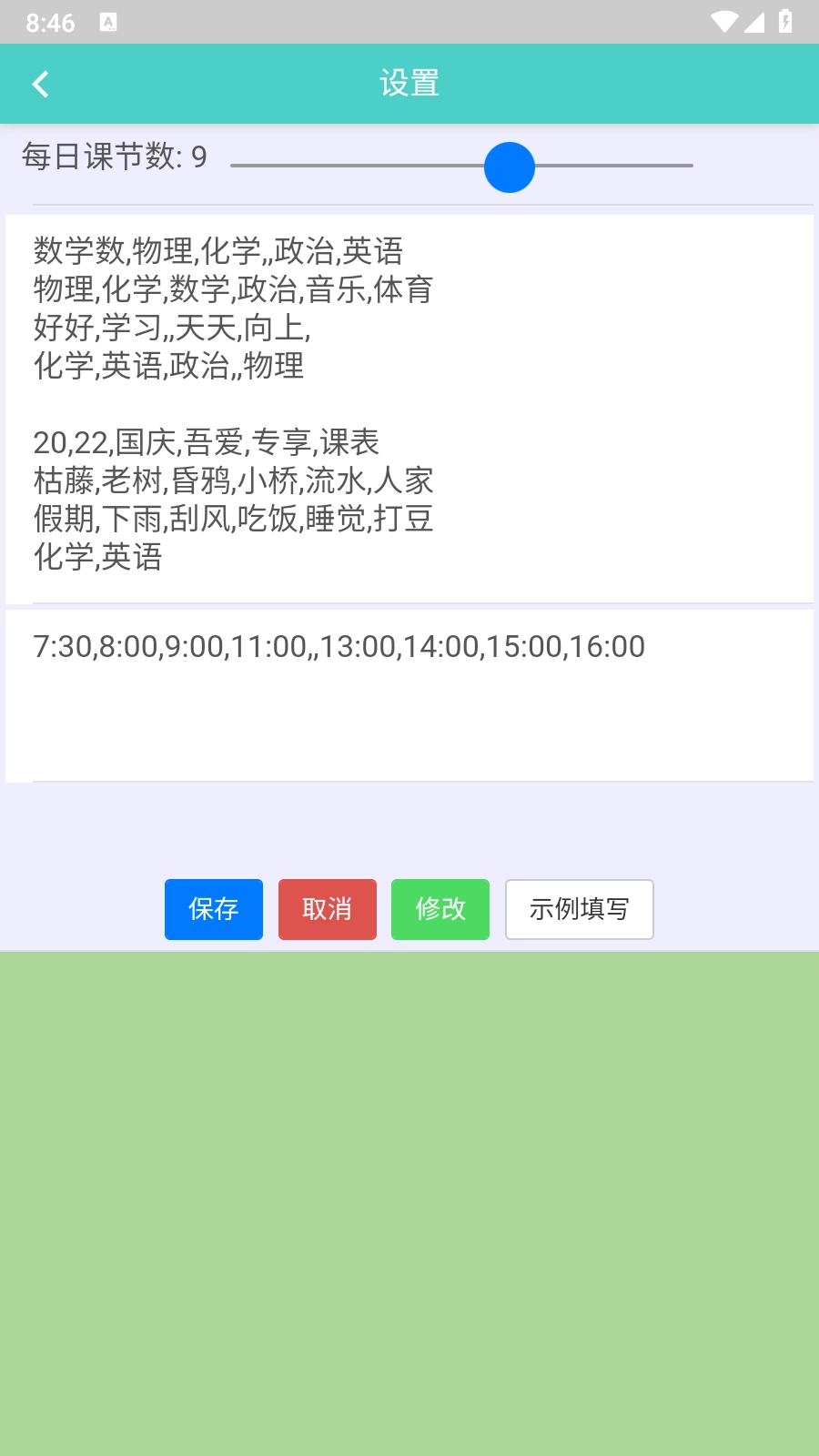
Task: Tap the 每日课节数: 9 label
Action: pyautogui.click(x=112, y=157)
